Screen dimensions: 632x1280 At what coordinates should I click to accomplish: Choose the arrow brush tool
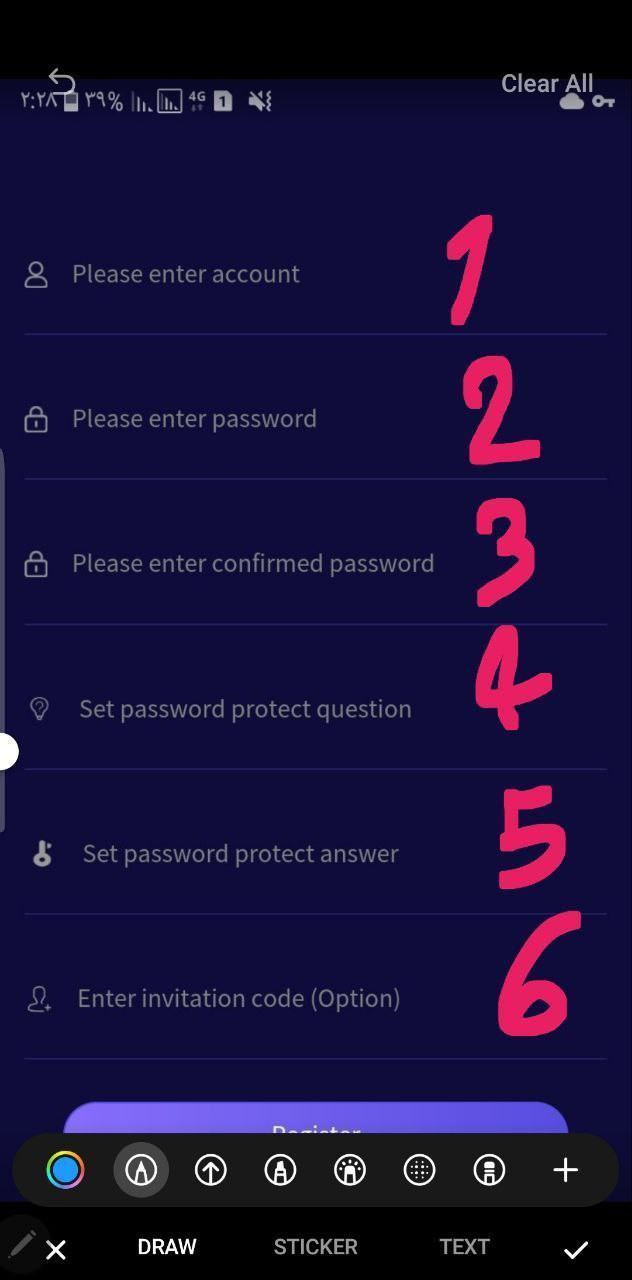[210, 1169]
